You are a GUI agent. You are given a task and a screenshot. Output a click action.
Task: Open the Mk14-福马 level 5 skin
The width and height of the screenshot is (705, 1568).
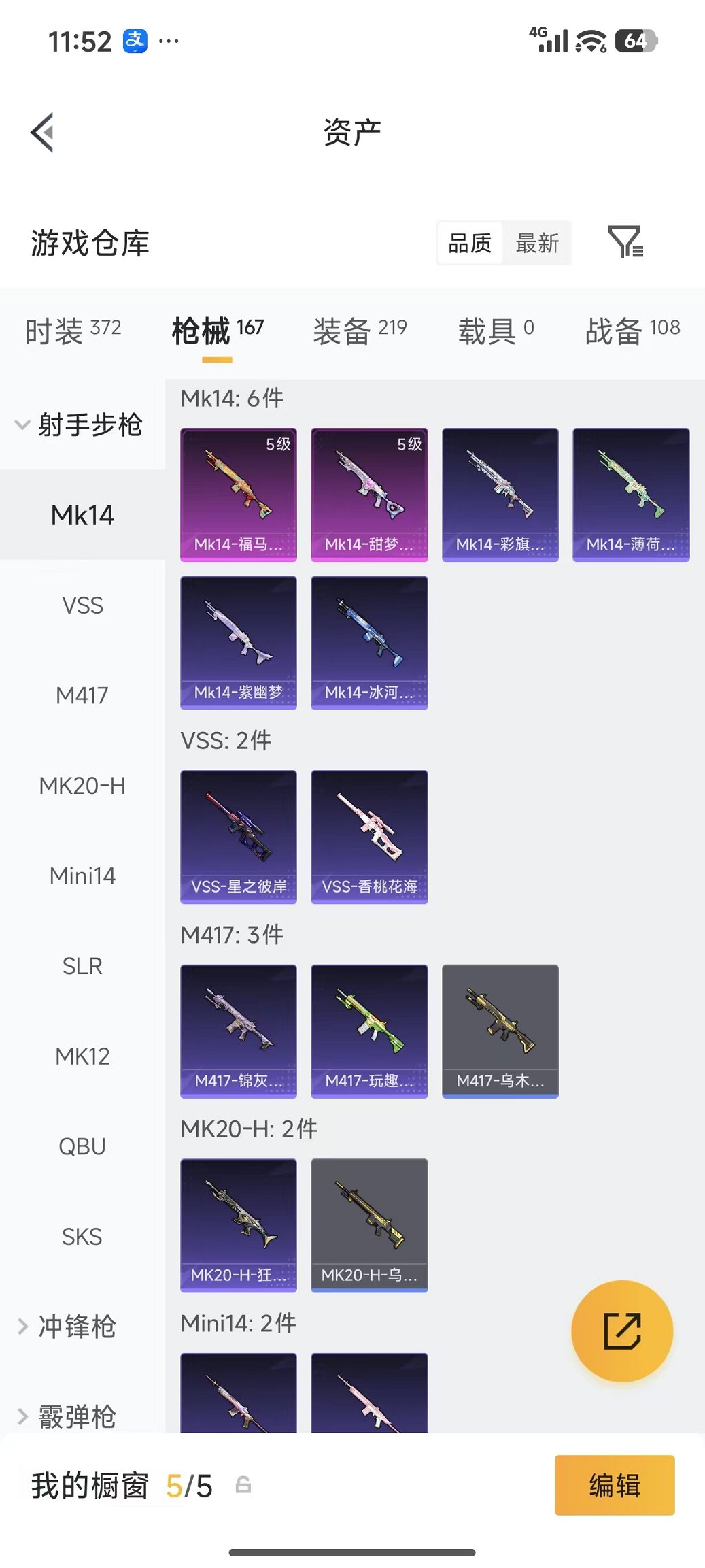click(x=239, y=495)
